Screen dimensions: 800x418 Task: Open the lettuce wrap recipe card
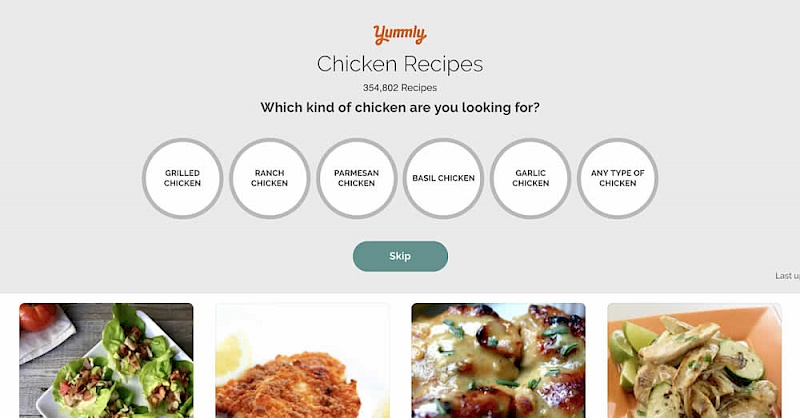click(106, 360)
